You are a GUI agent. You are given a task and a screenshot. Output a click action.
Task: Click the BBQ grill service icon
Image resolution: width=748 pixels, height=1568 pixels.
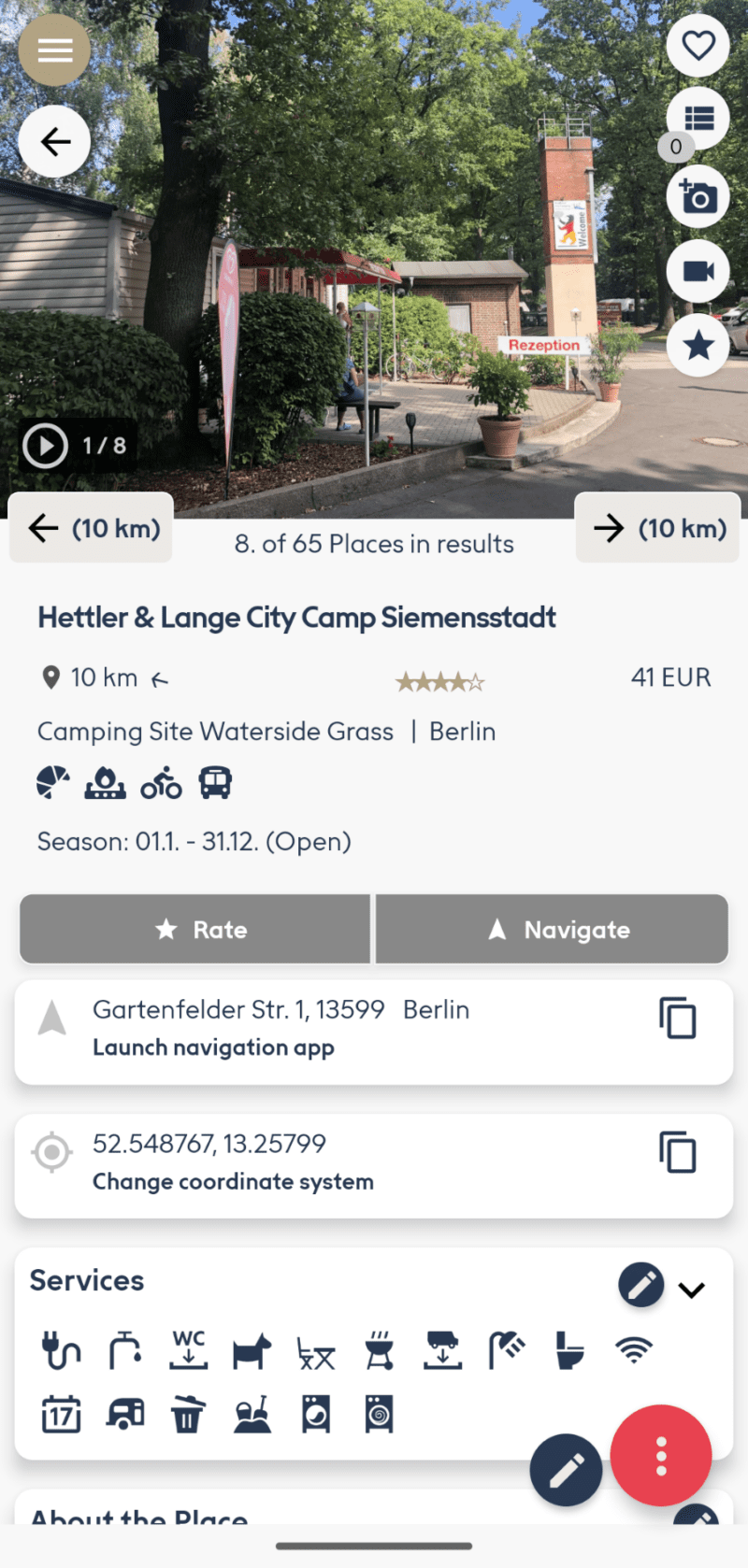[379, 1350]
